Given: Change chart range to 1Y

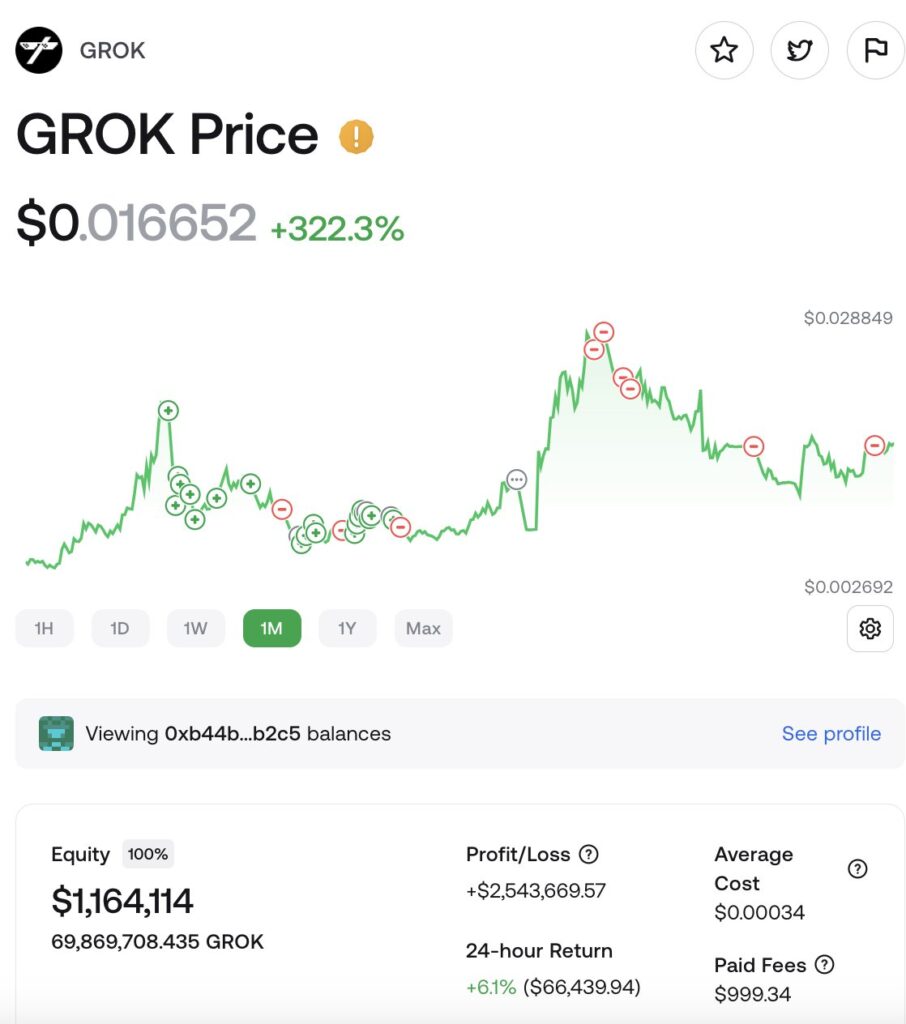Looking at the screenshot, I should 347,629.
